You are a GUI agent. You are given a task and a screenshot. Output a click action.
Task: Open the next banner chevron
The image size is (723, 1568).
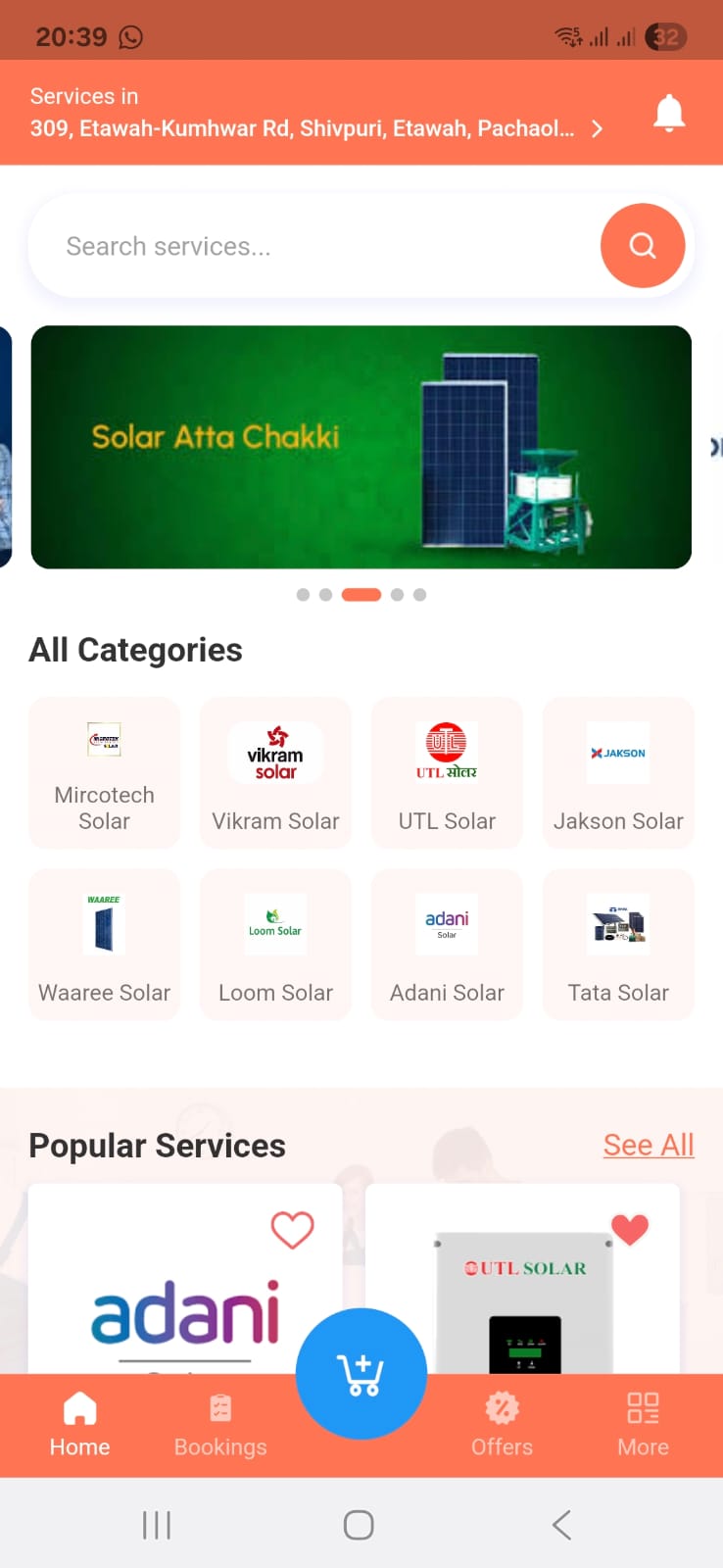coord(715,448)
